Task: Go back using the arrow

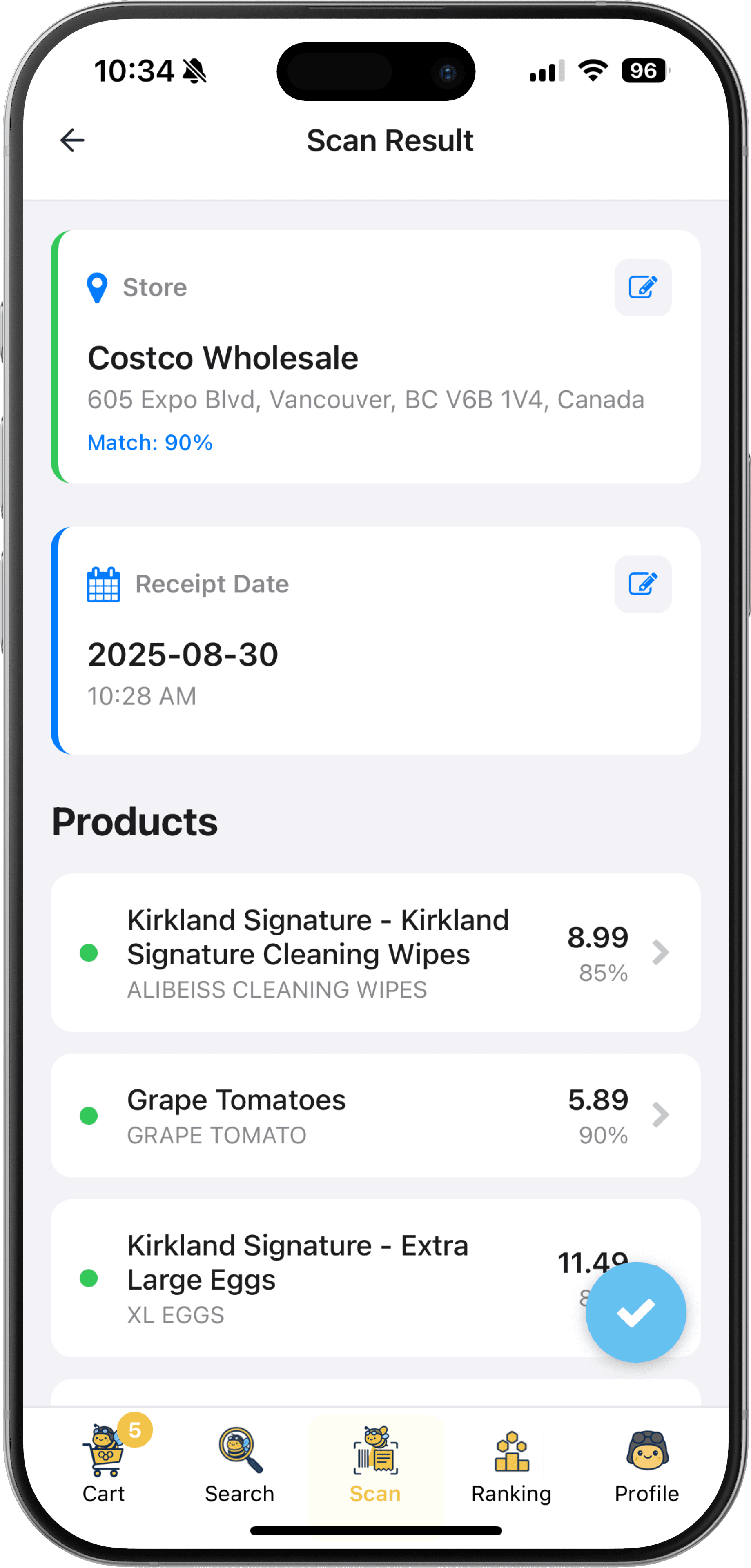Action: tap(72, 140)
